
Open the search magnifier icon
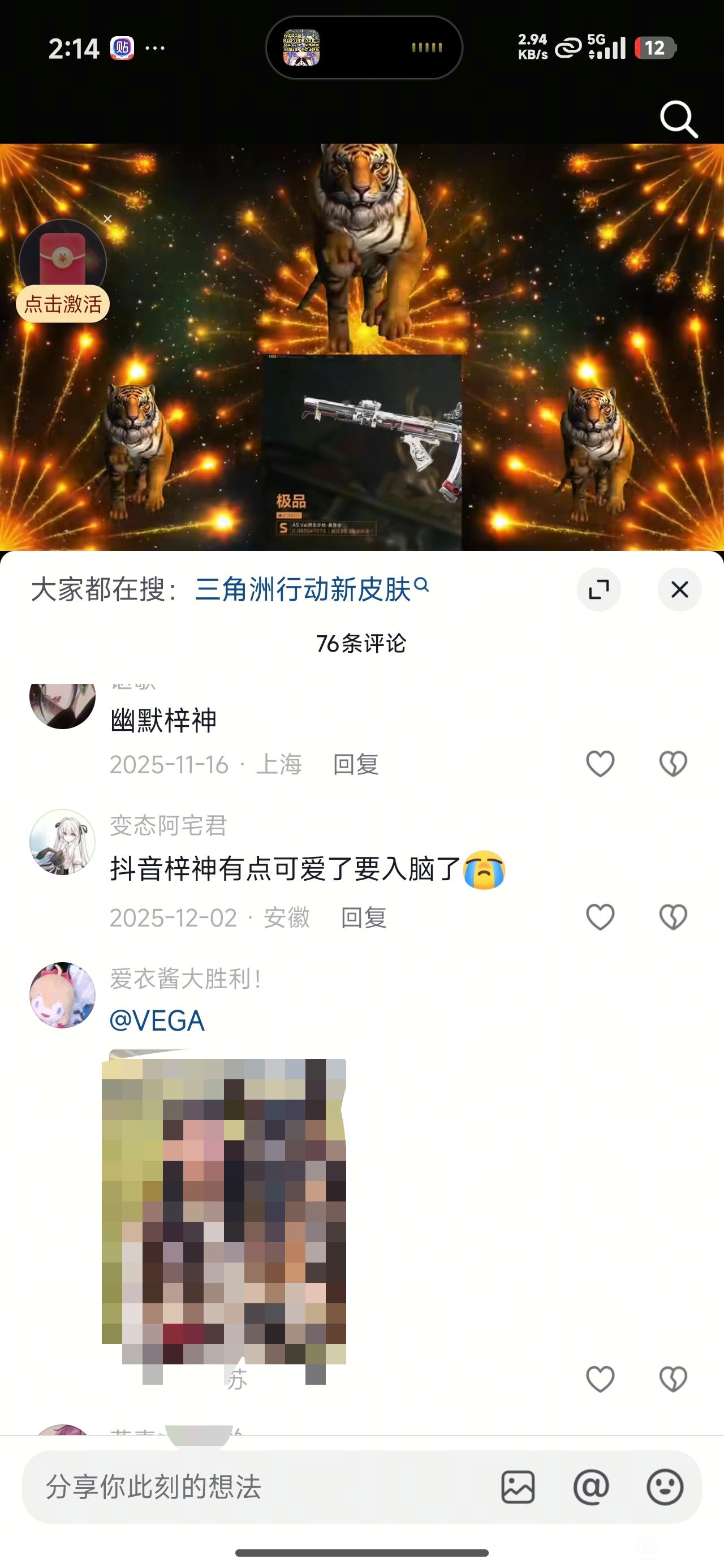pos(678,119)
